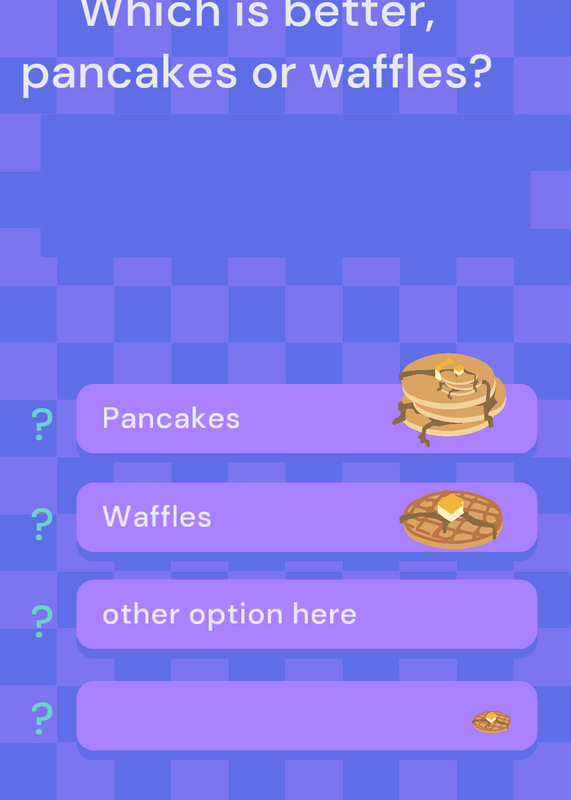Pick the 'other option here' answer

[307, 614]
